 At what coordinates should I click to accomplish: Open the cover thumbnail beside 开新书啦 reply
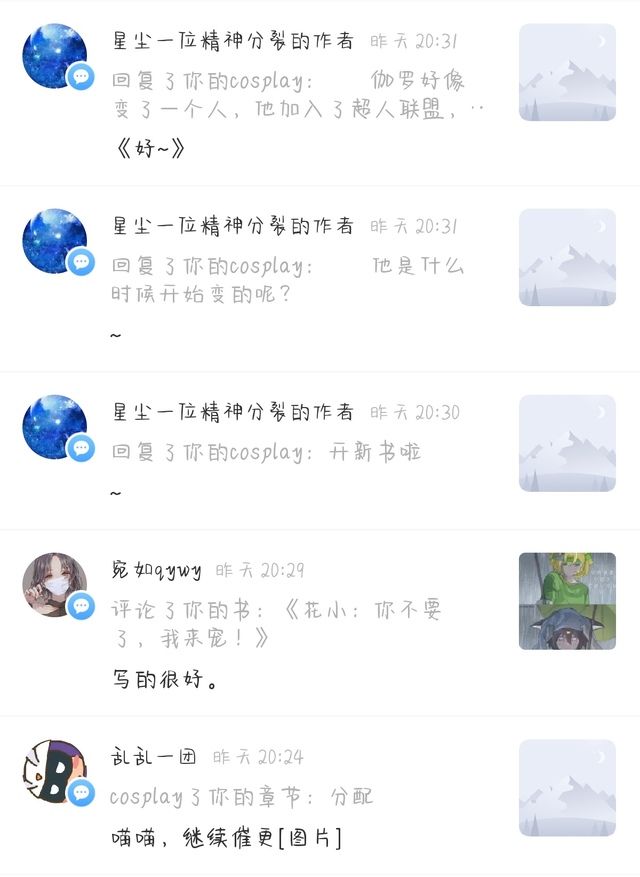coord(567,443)
